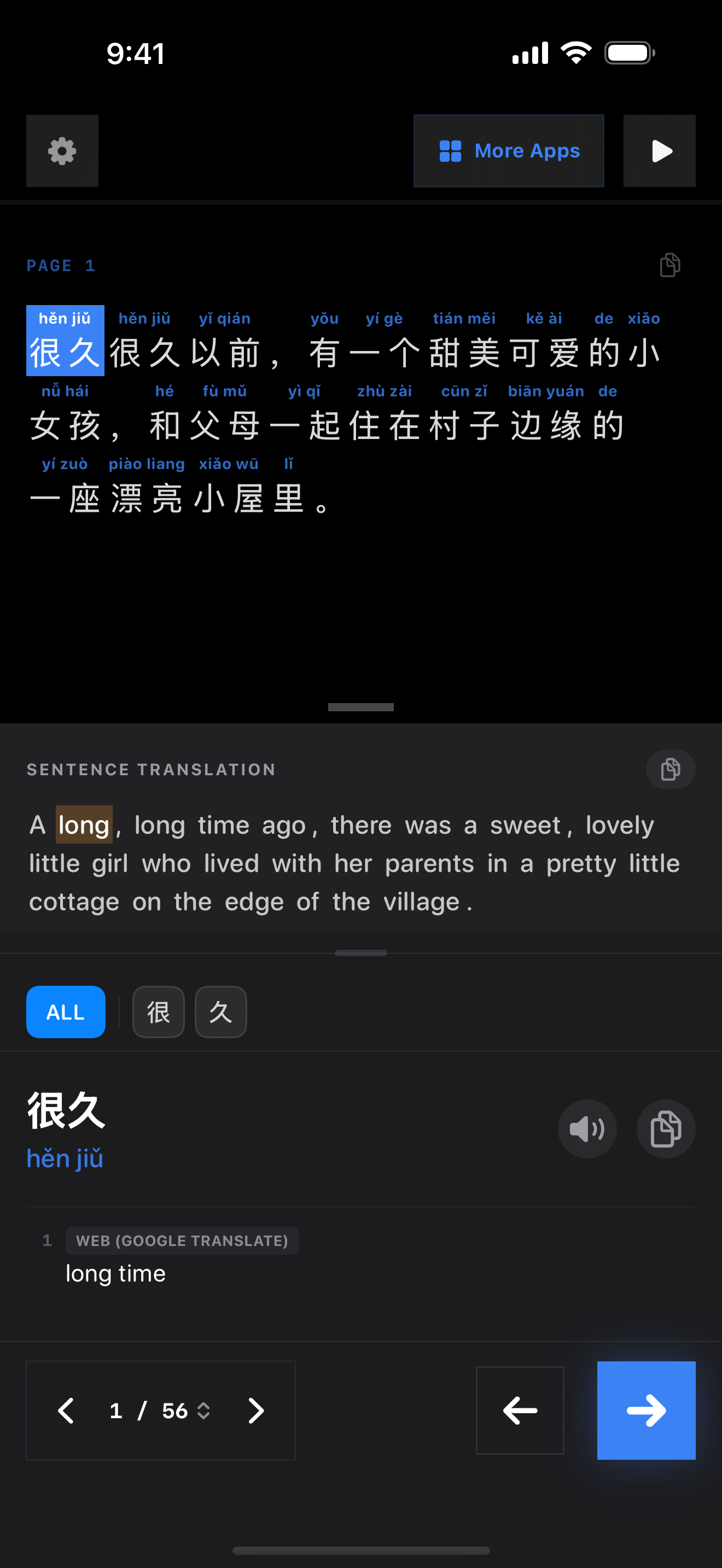Copy the sentence translation

point(669,769)
